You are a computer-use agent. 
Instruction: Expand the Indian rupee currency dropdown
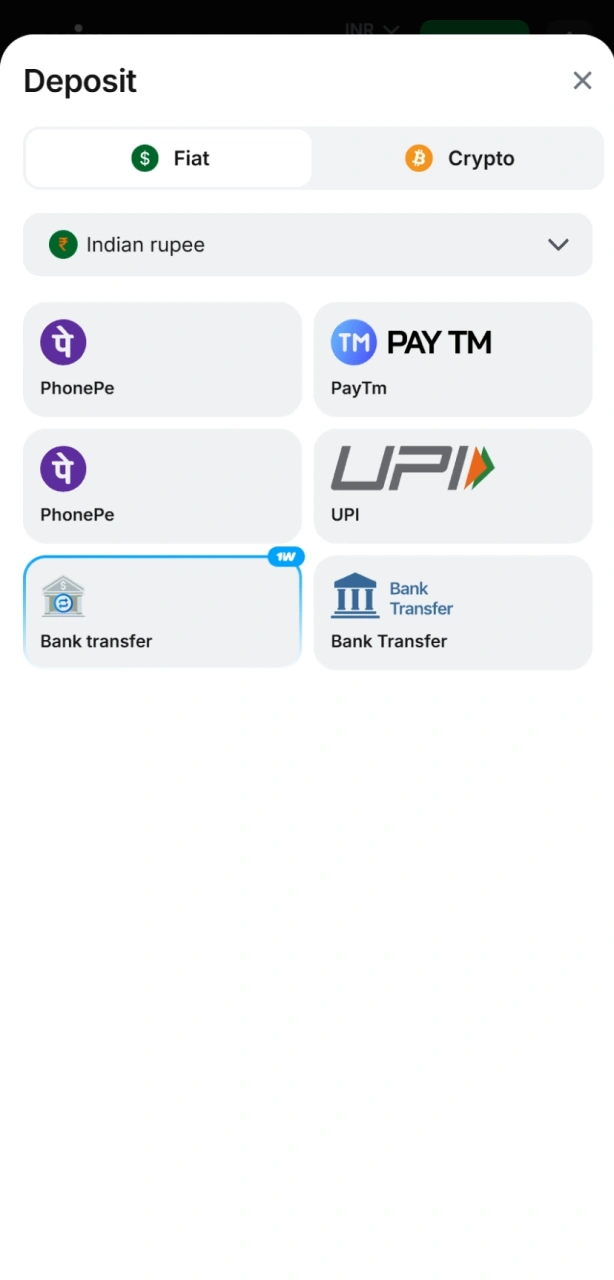[x=308, y=245]
